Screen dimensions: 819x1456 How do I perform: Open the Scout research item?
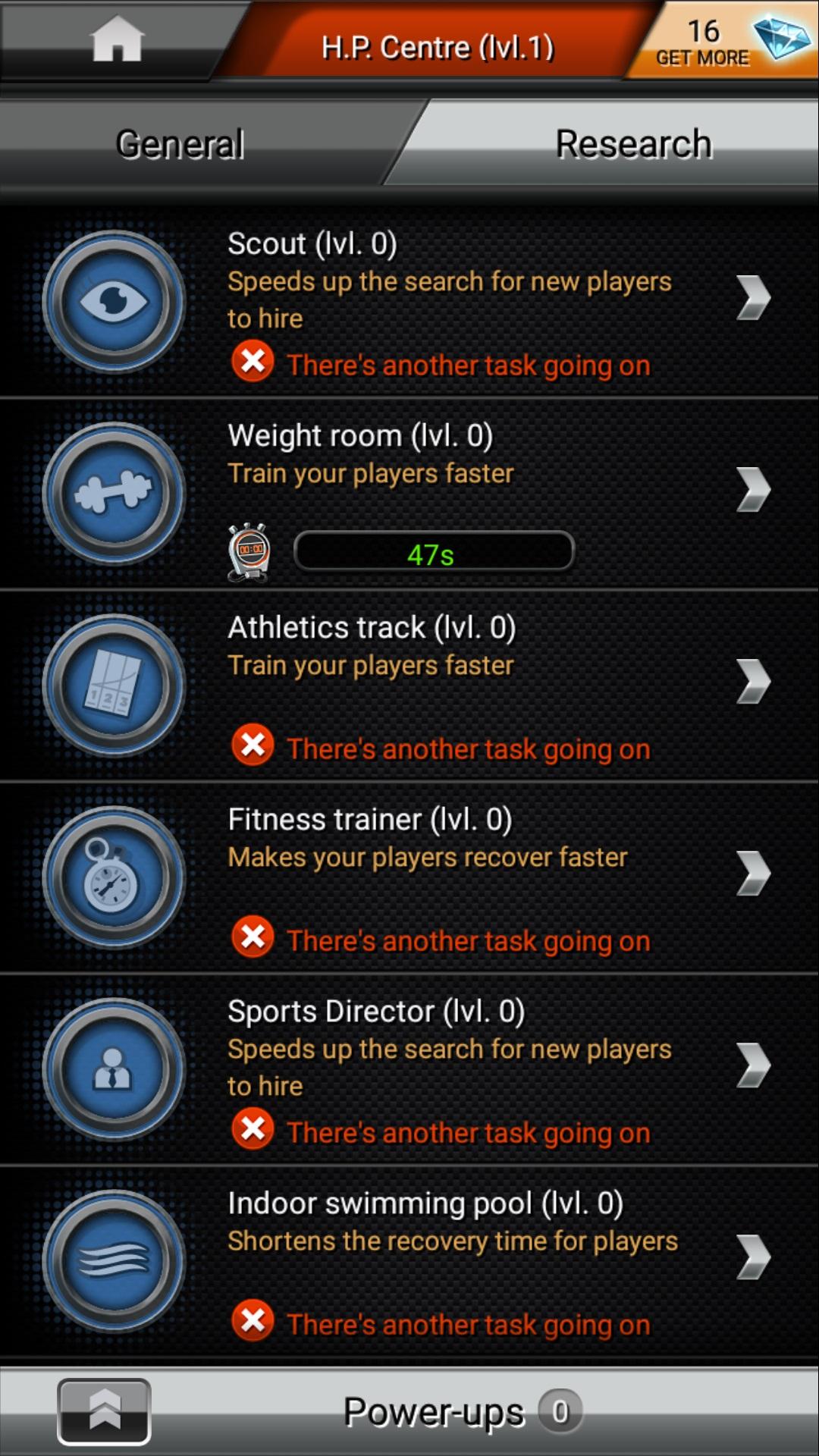click(x=409, y=301)
